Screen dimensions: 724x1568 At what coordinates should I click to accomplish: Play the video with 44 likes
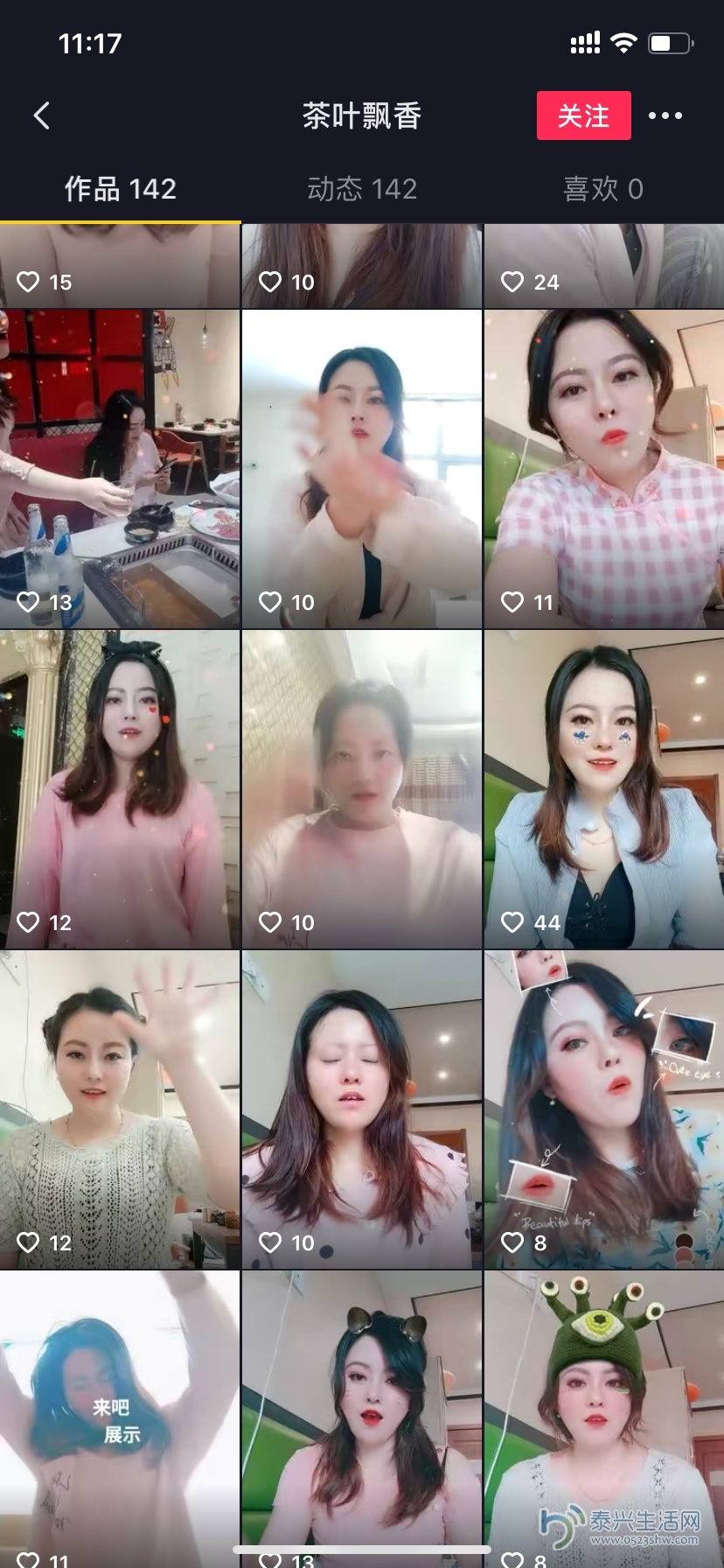pos(604,789)
